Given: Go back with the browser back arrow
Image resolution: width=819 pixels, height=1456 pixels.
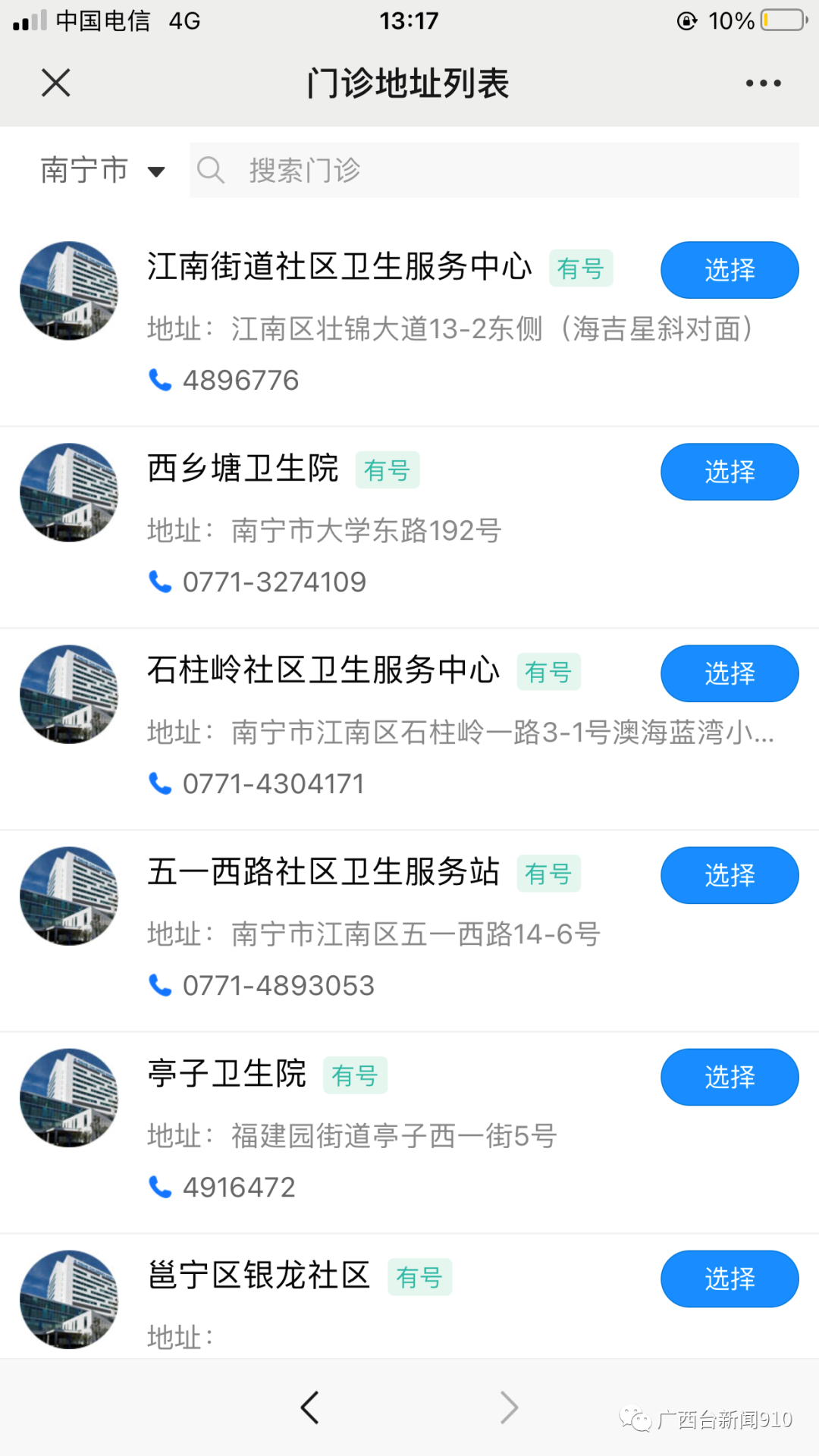Looking at the screenshot, I should [309, 1407].
